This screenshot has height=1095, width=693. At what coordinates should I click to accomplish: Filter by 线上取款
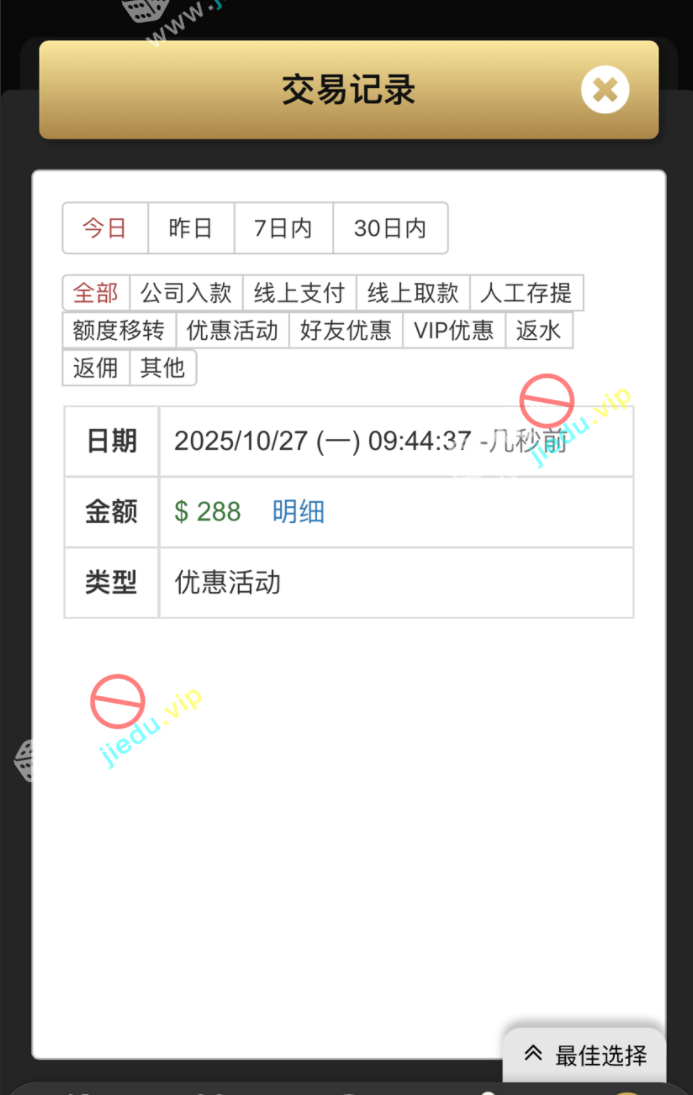pyautogui.click(x=413, y=293)
